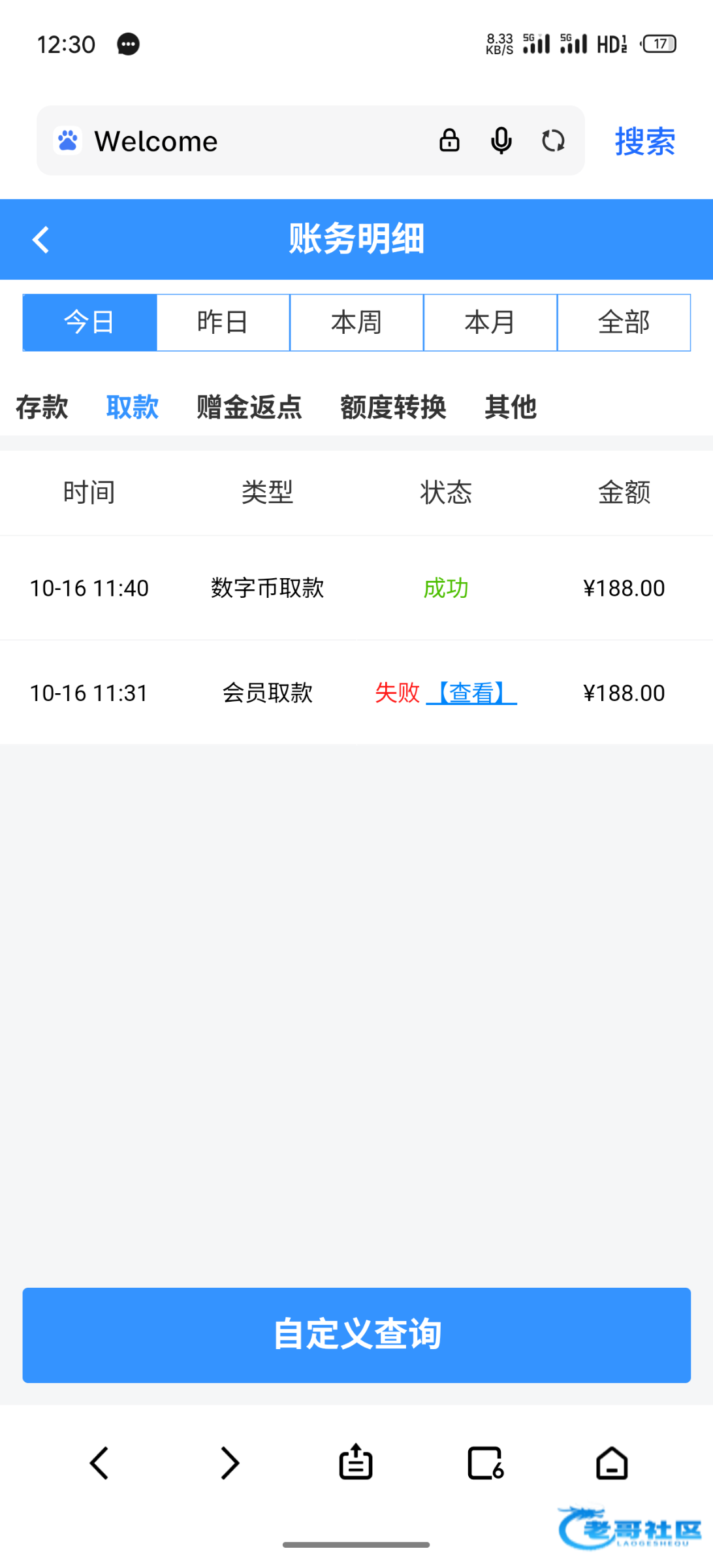This screenshot has width=713, height=1568.
Task: Tap the 【查看】 link for failed withdrawal
Action: click(471, 693)
